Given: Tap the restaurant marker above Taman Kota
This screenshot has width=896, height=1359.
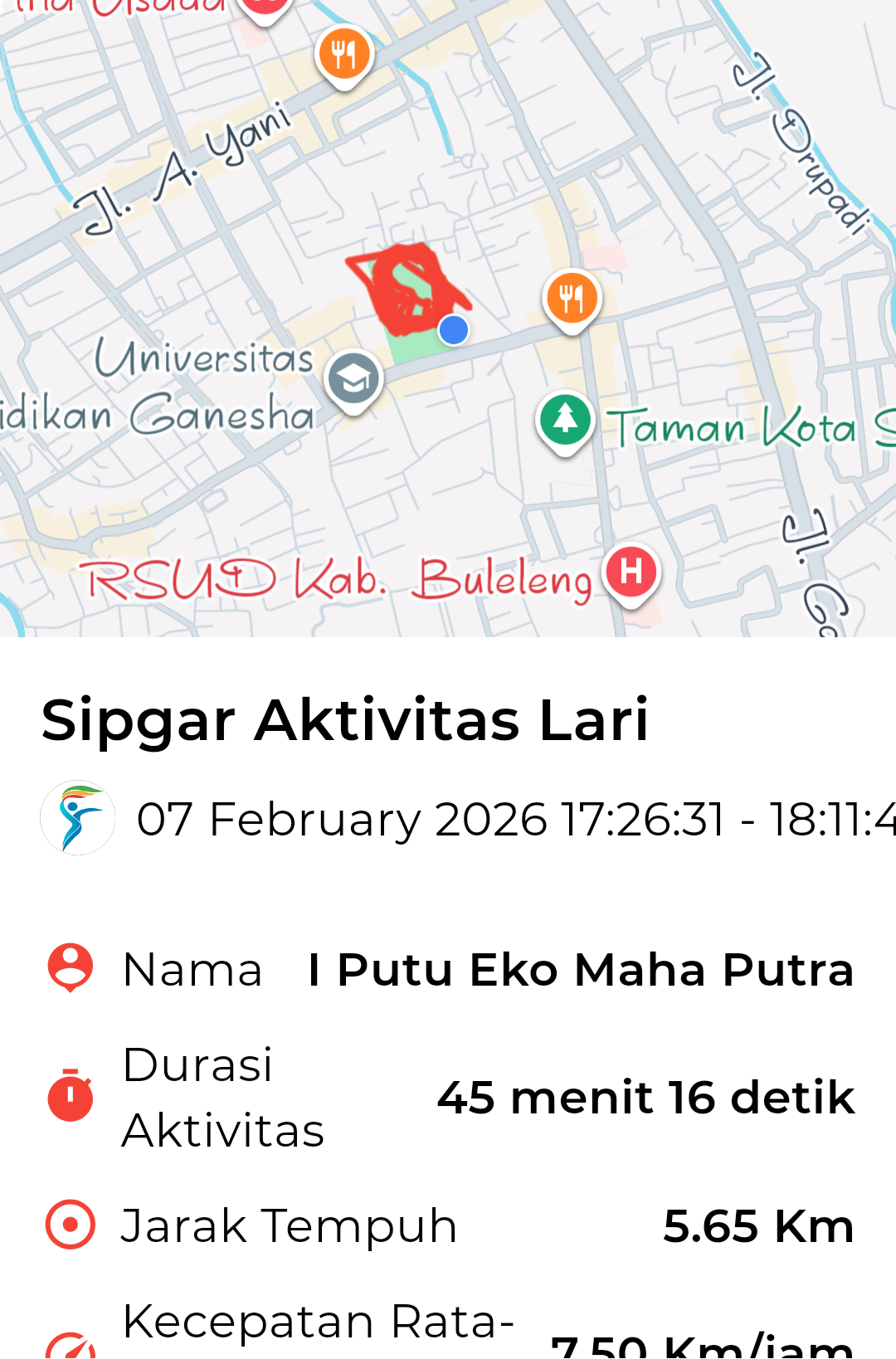Looking at the screenshot, I should tap(572, 298).
